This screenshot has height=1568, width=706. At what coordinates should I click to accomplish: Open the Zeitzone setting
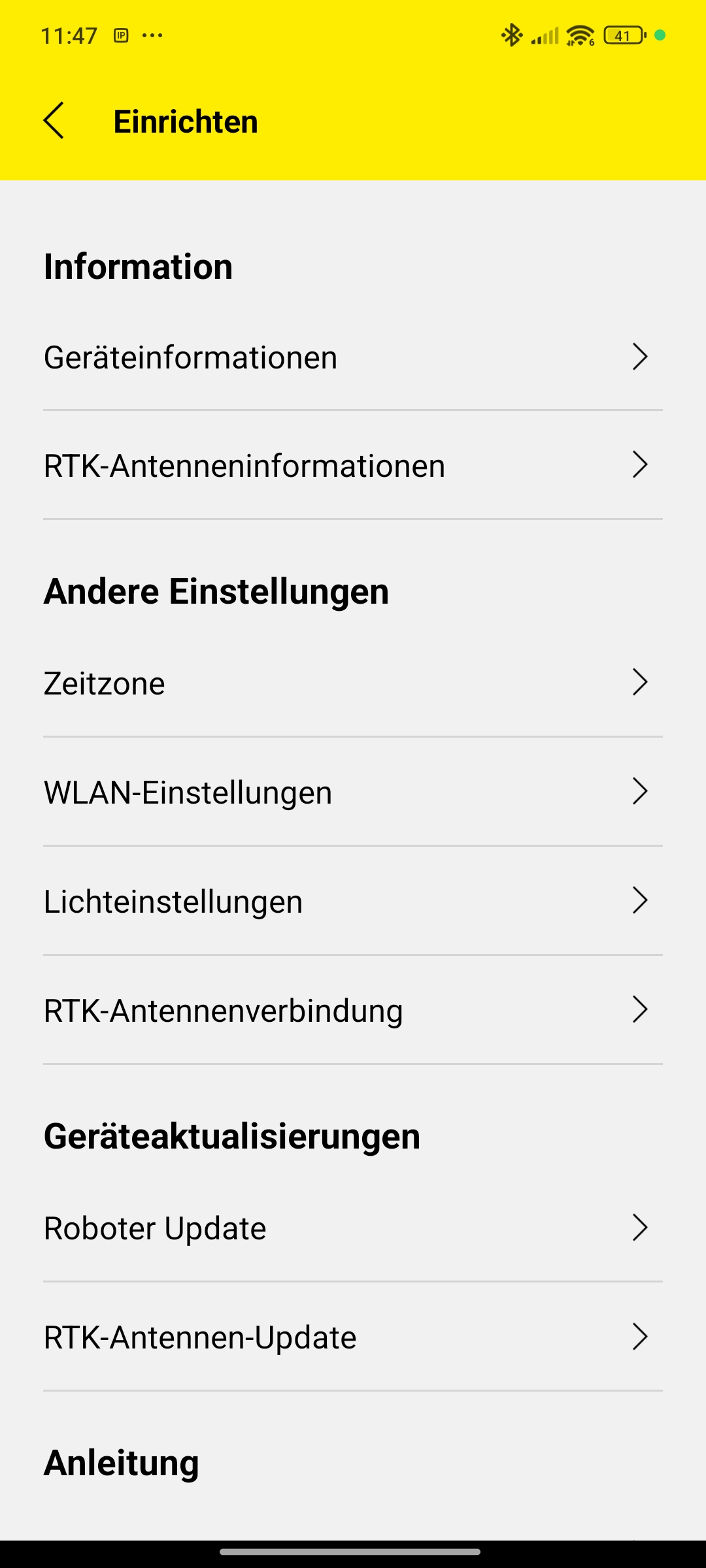tap(353, 683)
